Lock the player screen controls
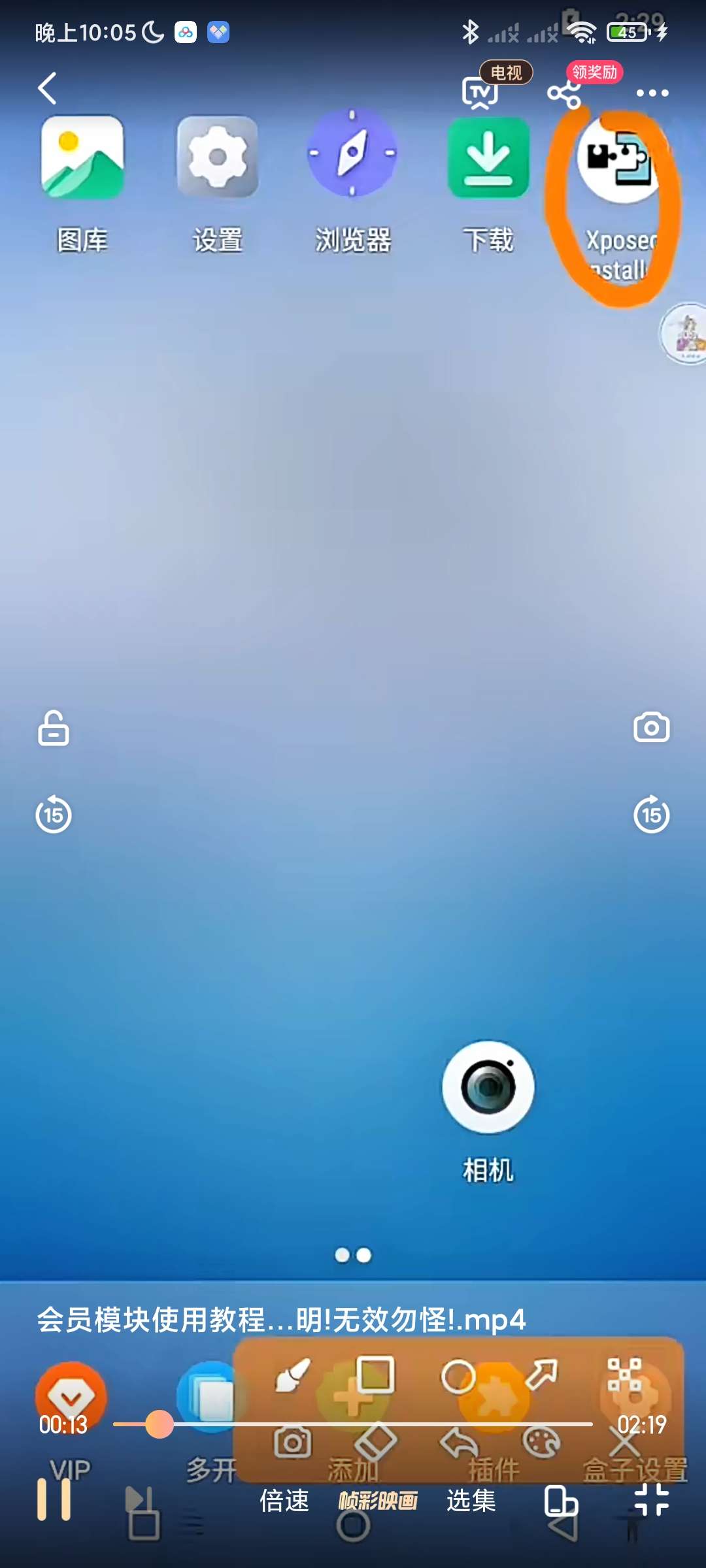 (x=54, y=728)
